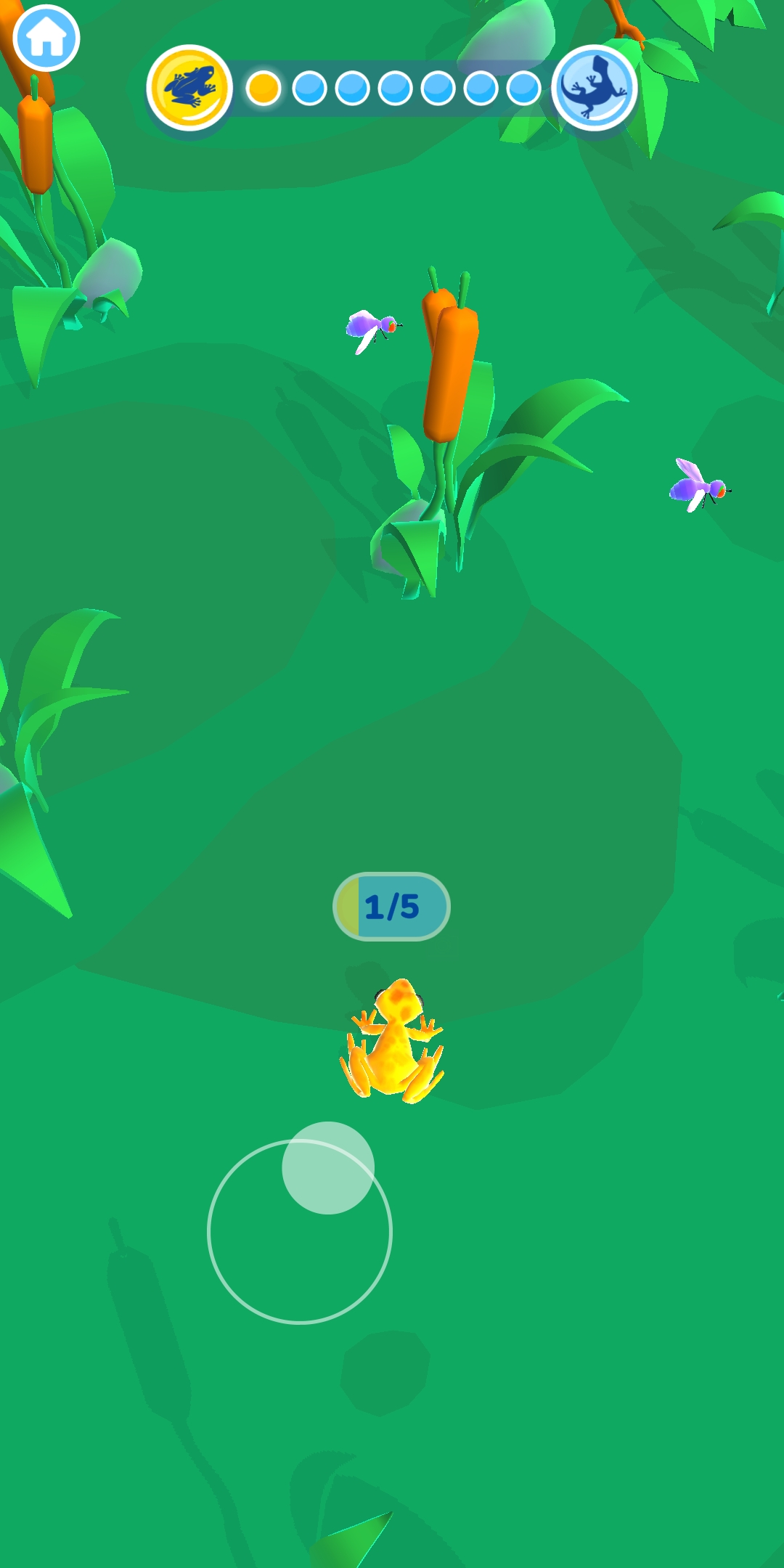Click the filled yellow progress dot
The height and width of the screenshot is (1568, 784).
click(262, 89)
